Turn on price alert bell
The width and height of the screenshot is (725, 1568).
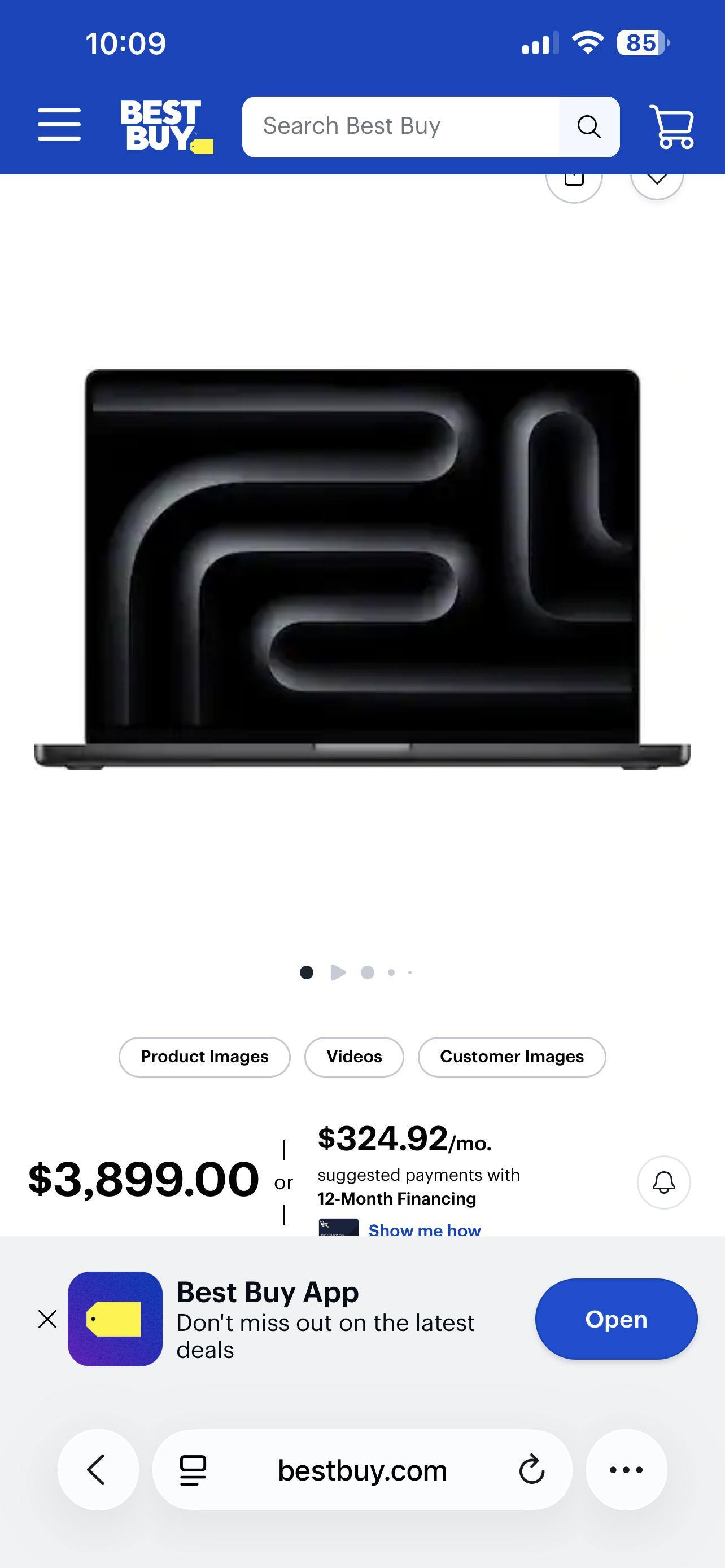coord(663,1182)
